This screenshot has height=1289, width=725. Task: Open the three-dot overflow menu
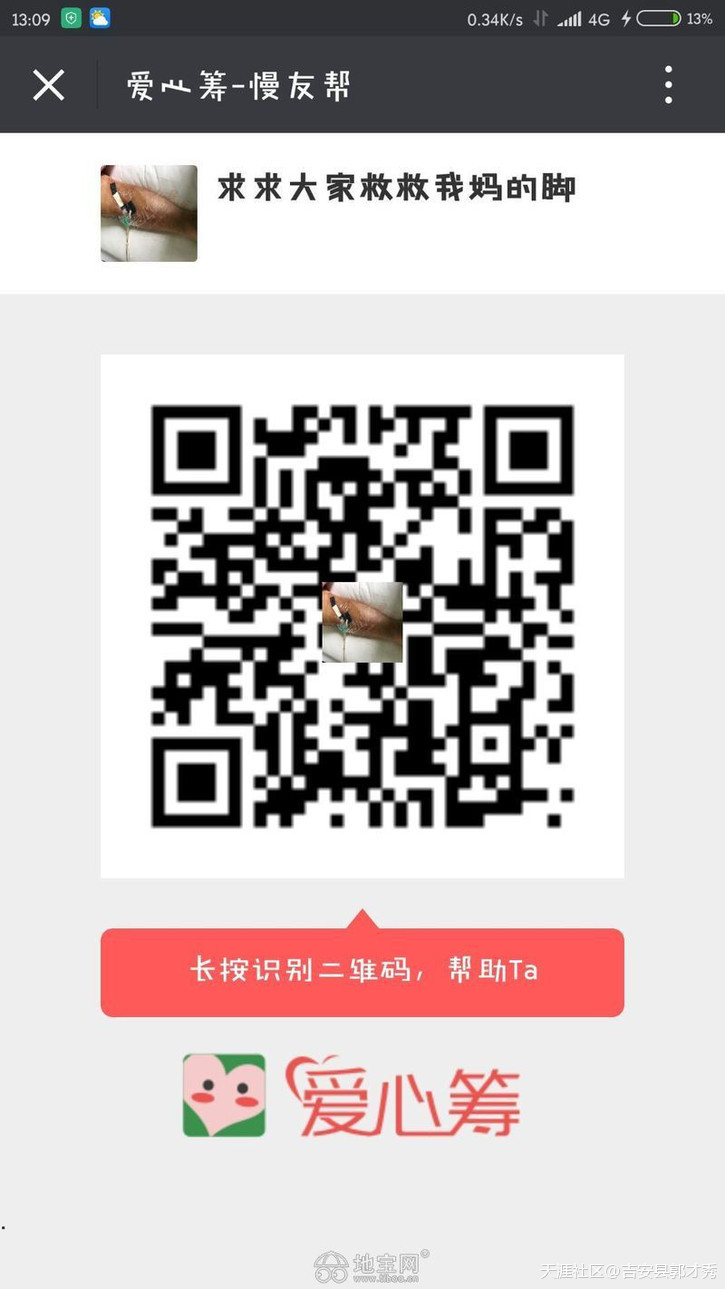[668, 85]
